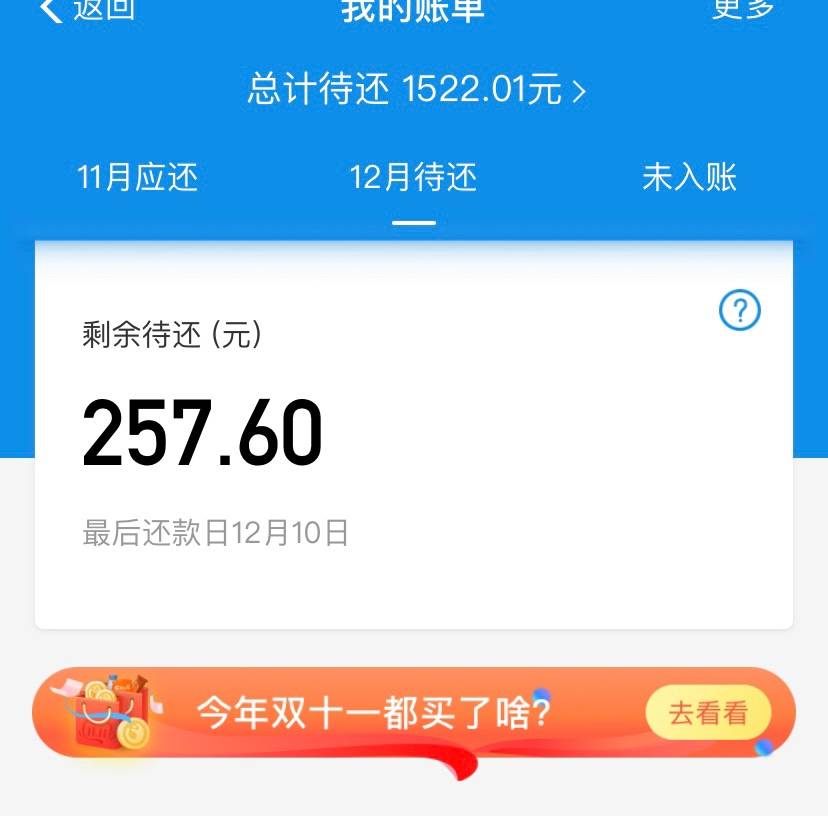828x816 pixels.
Task: Tap the question mark help icon
Action: click(740, 311)
